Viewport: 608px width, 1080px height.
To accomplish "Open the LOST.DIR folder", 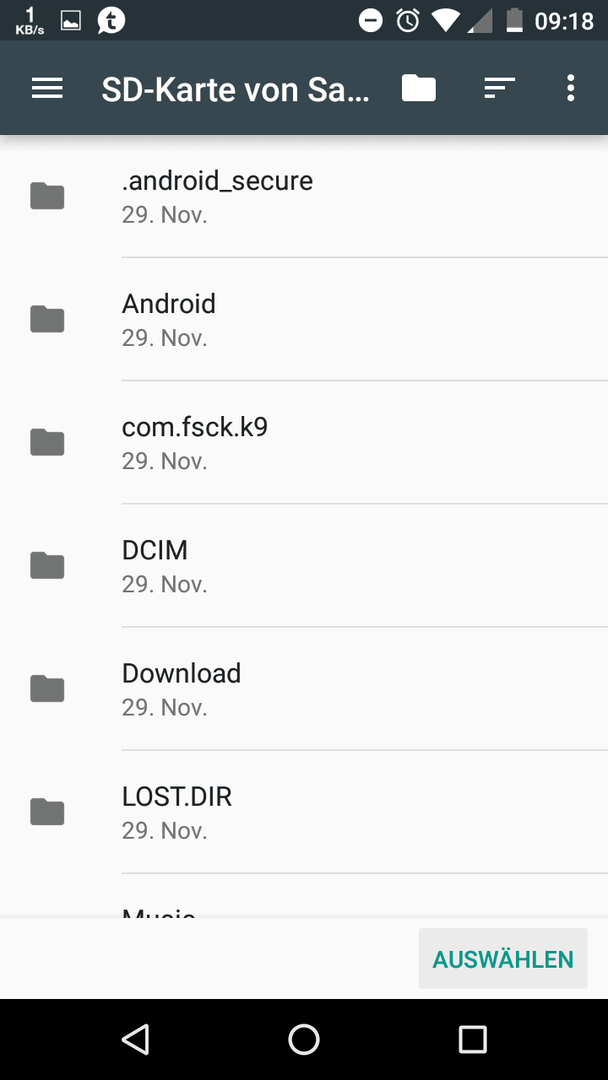I will tap(304, 812).
